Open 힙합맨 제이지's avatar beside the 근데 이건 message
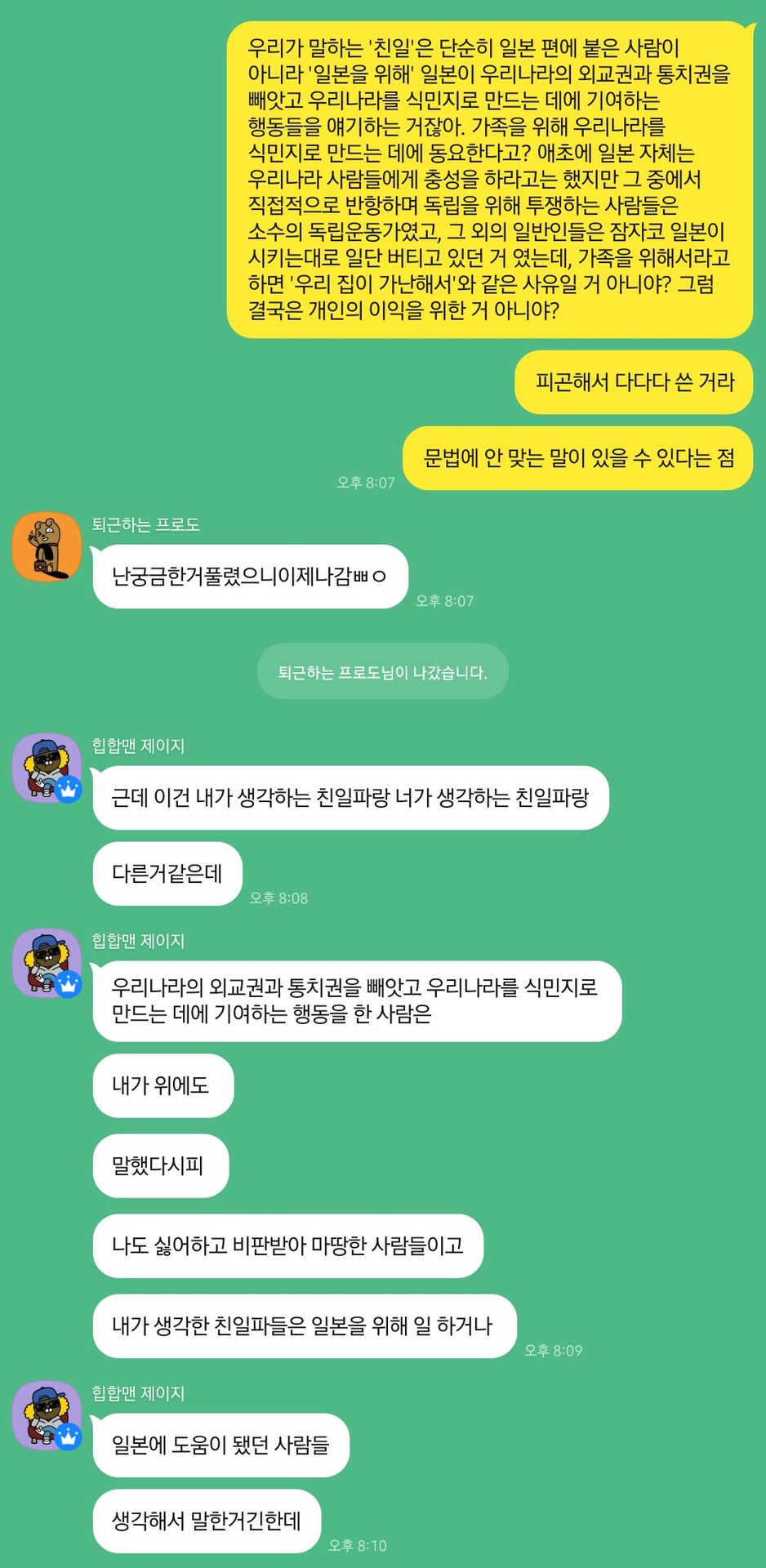This screenshot has height=1568, width=766. tap(47, 768)
